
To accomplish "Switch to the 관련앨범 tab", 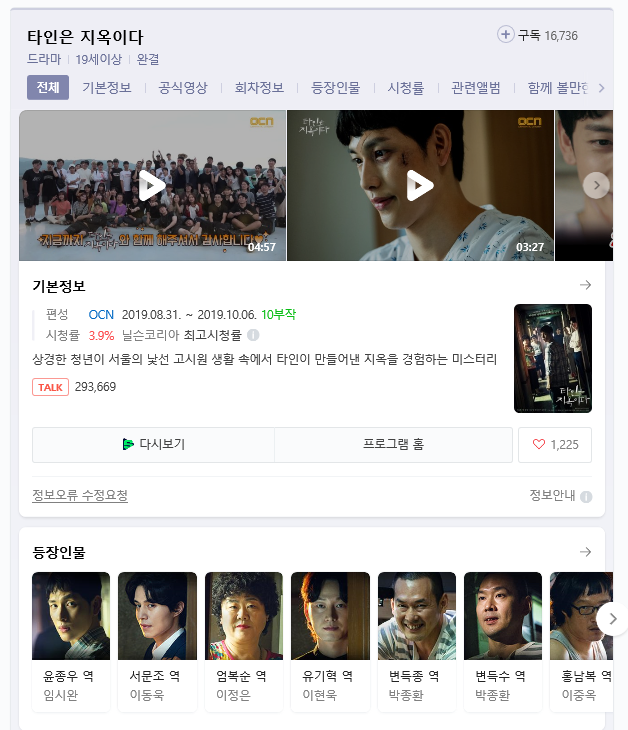I will 475,88.
